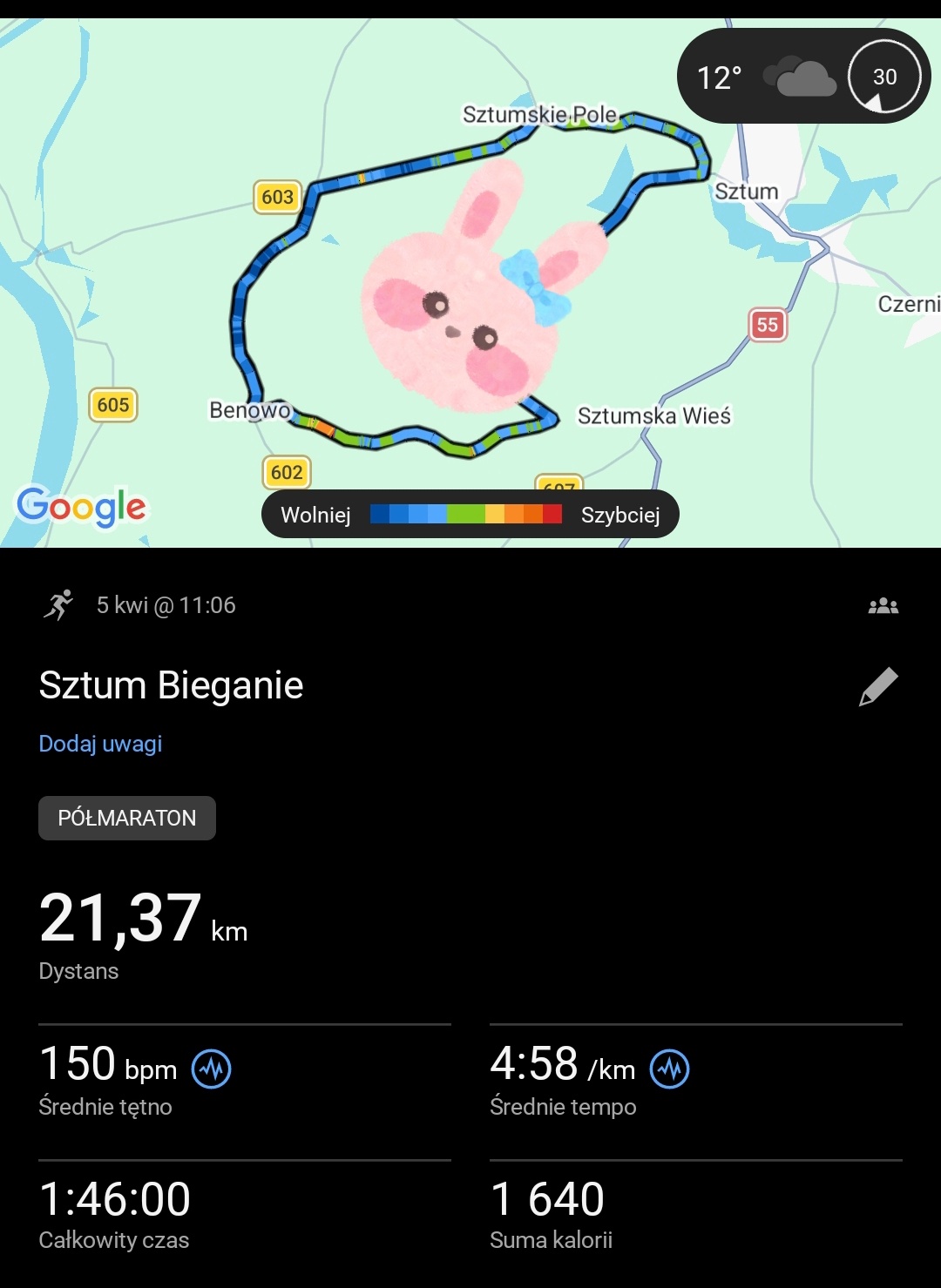Tap the insight icon beside 150 bpm
Screen dimensions: 941x1288
(x=212, y=1069)
